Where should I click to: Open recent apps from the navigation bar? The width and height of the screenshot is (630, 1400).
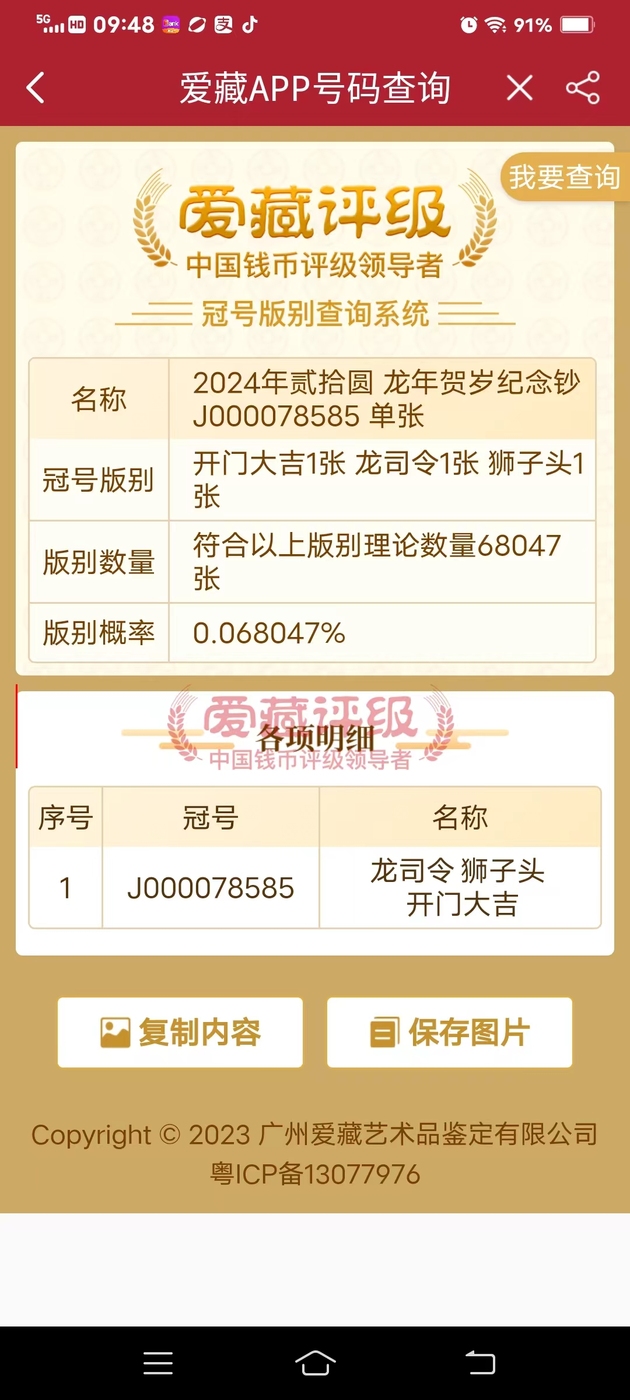(x=158, y=1362)
